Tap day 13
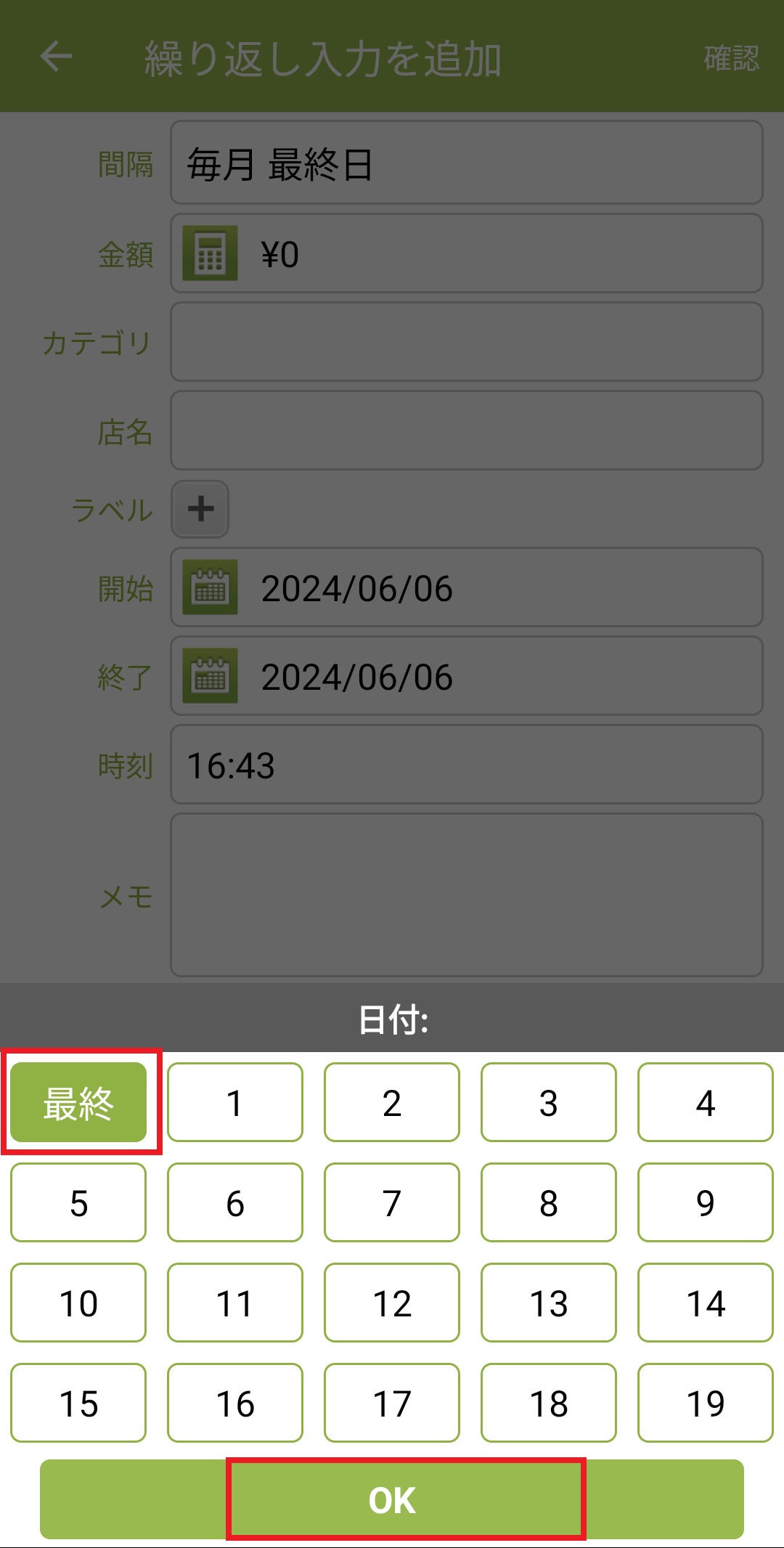The image size is (784, 1548). [x=549, y=1303]
